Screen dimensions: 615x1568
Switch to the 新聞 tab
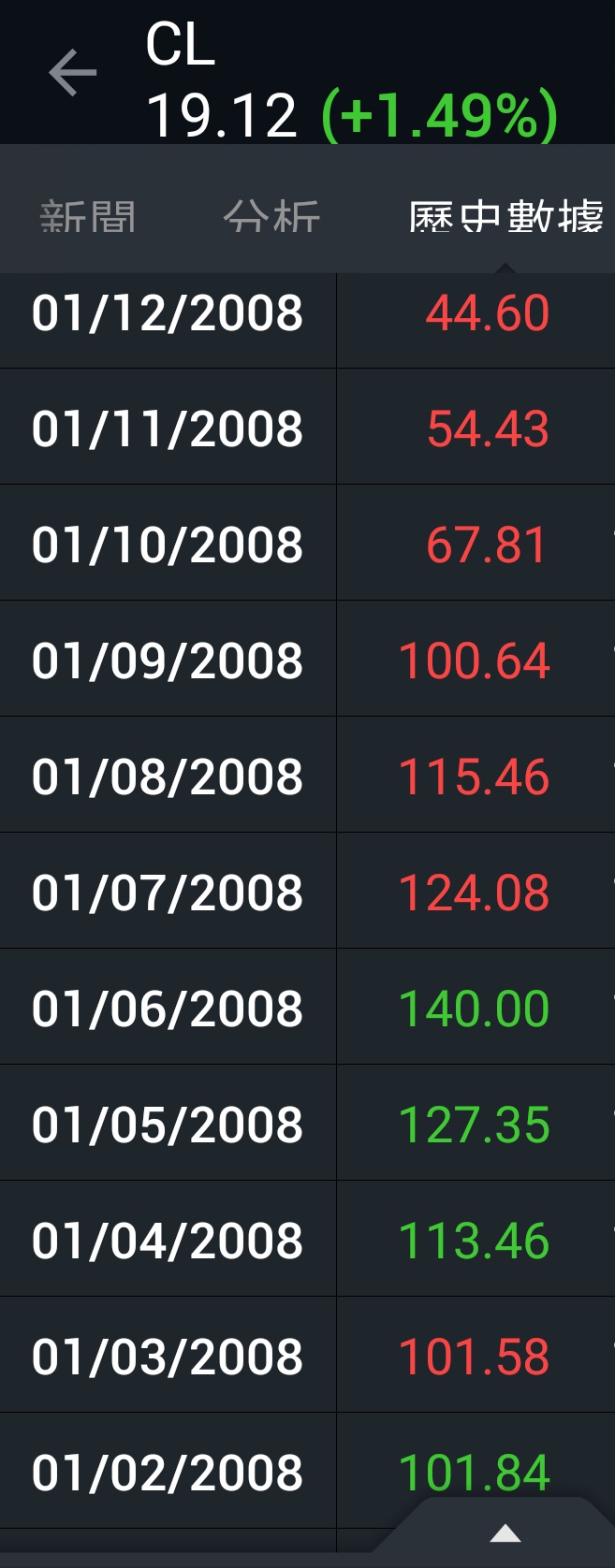tap(88, 217)
